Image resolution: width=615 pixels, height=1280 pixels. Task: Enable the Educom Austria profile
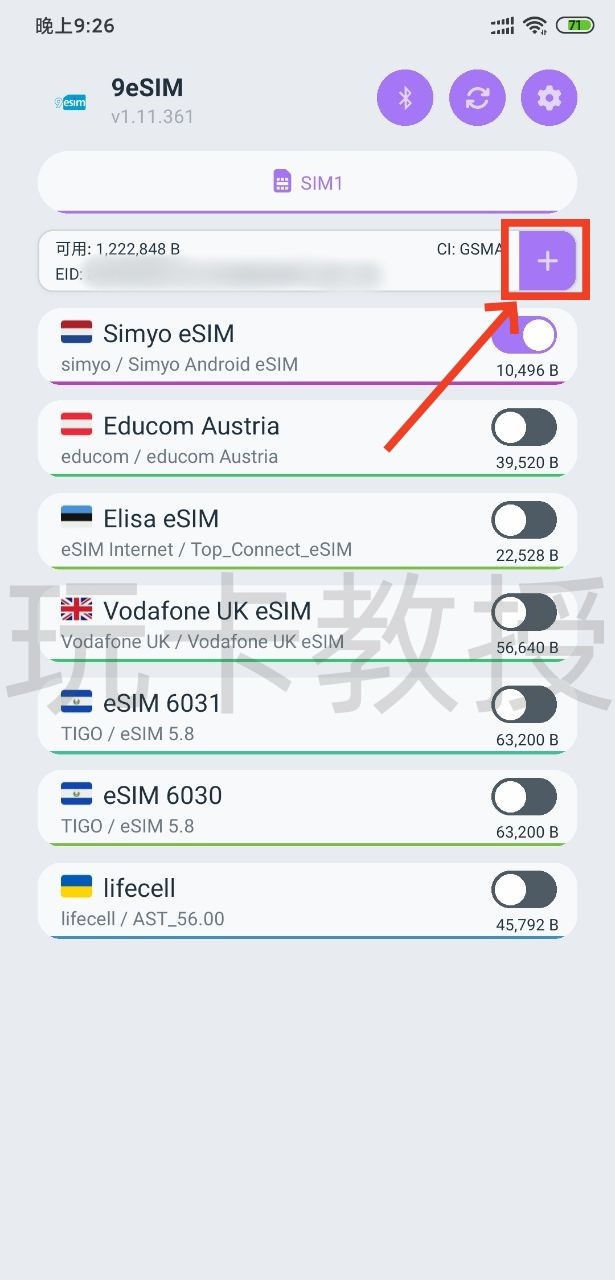coord(524,428)
